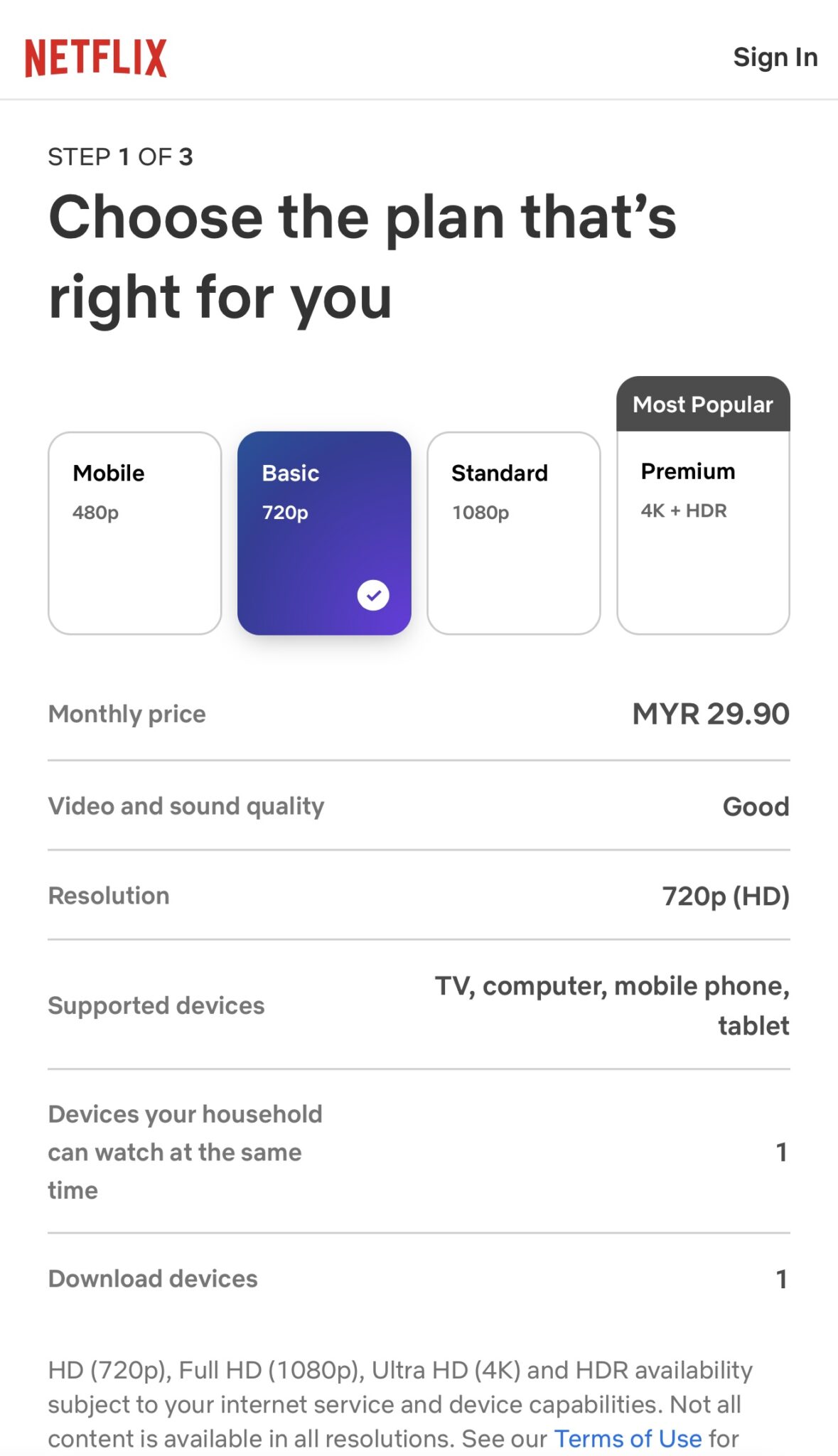Click the Monthly price row
Screen dimensions: 838x1456
pos(127,714)
